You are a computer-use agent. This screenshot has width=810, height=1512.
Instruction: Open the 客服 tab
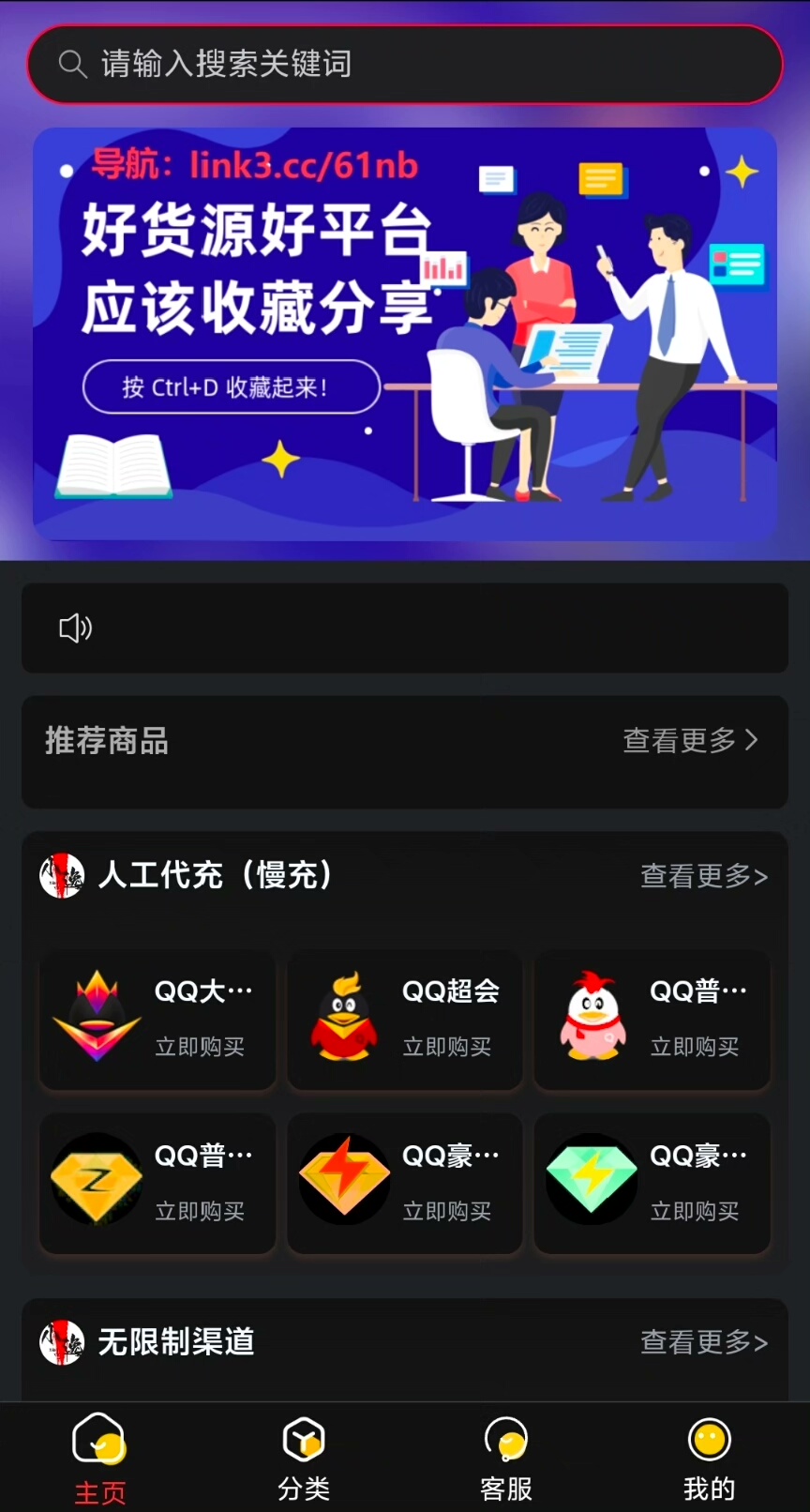tap(506, 1459)
